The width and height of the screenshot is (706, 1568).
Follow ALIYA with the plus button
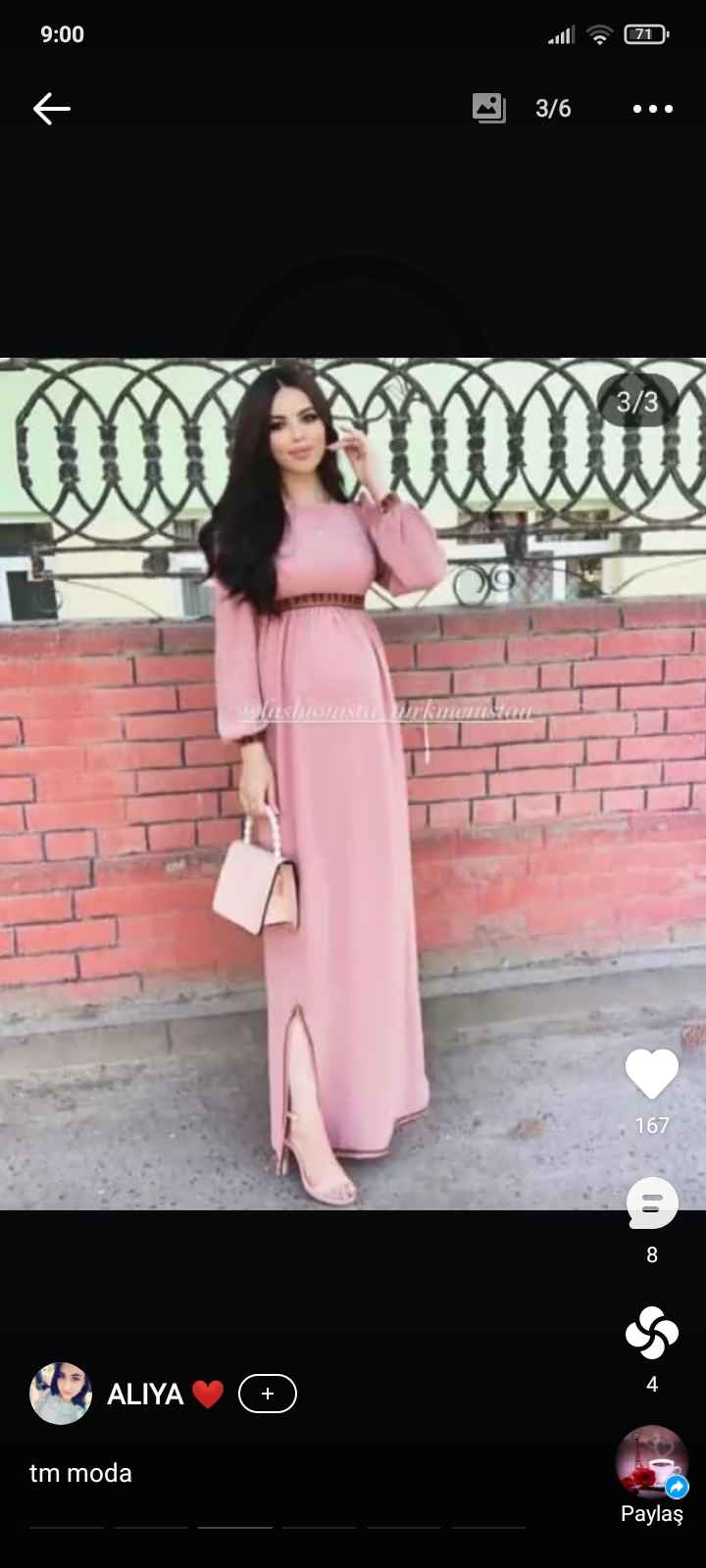[267, 1394]
